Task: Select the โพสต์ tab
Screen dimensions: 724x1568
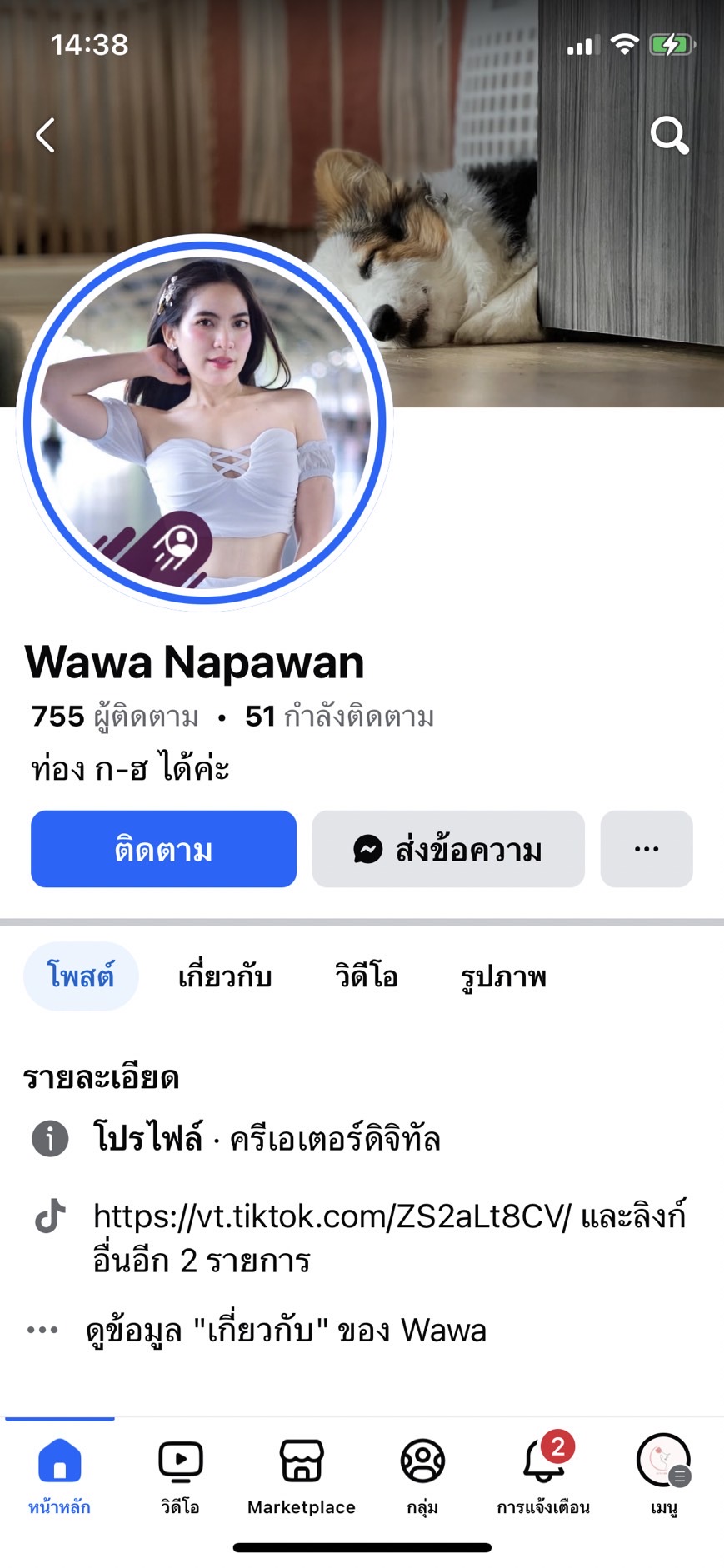Action: (x=81, y=976)
